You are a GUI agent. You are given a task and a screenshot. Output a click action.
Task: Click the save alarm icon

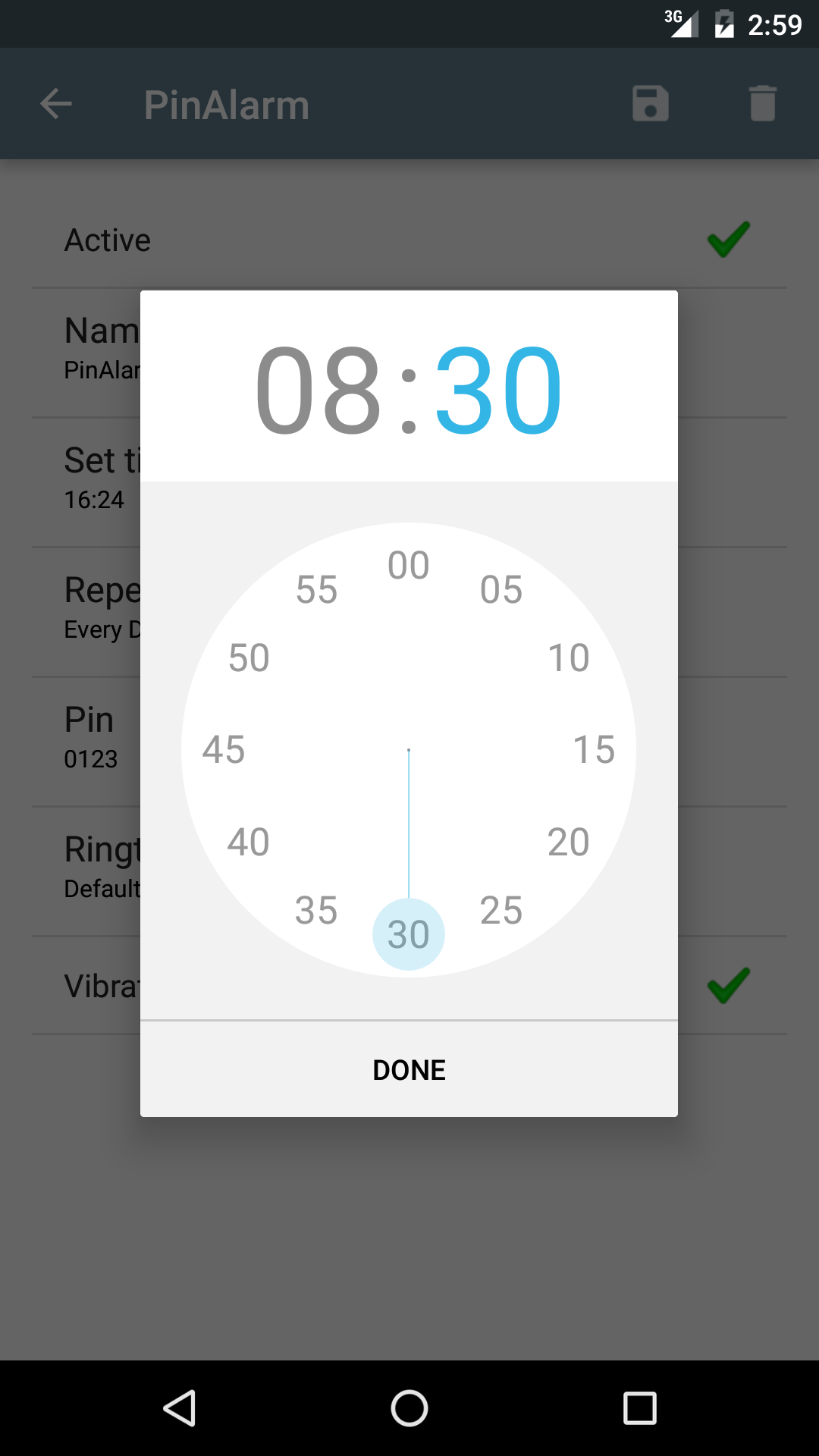tap(651, 104)
